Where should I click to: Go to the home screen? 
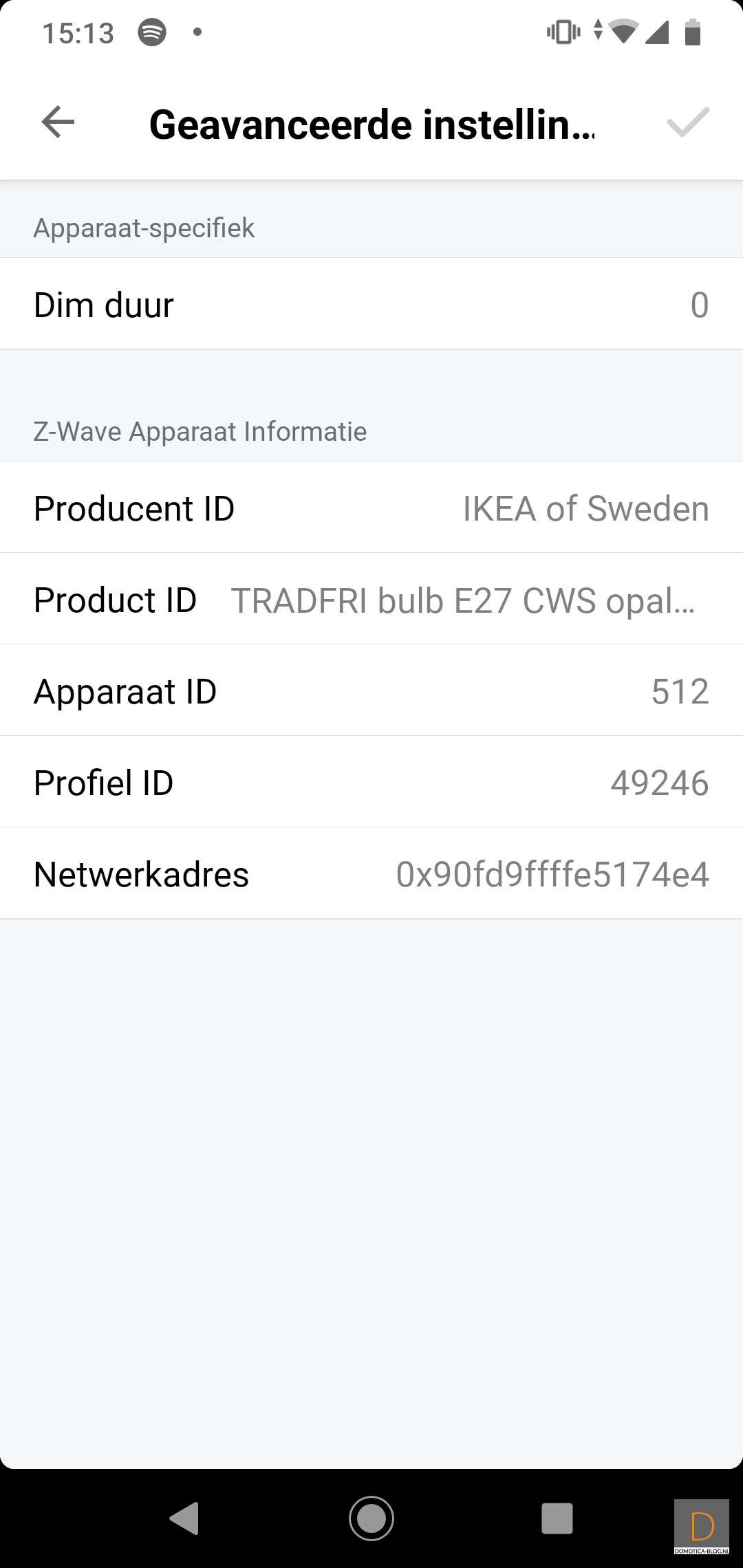coord(371,1518)
